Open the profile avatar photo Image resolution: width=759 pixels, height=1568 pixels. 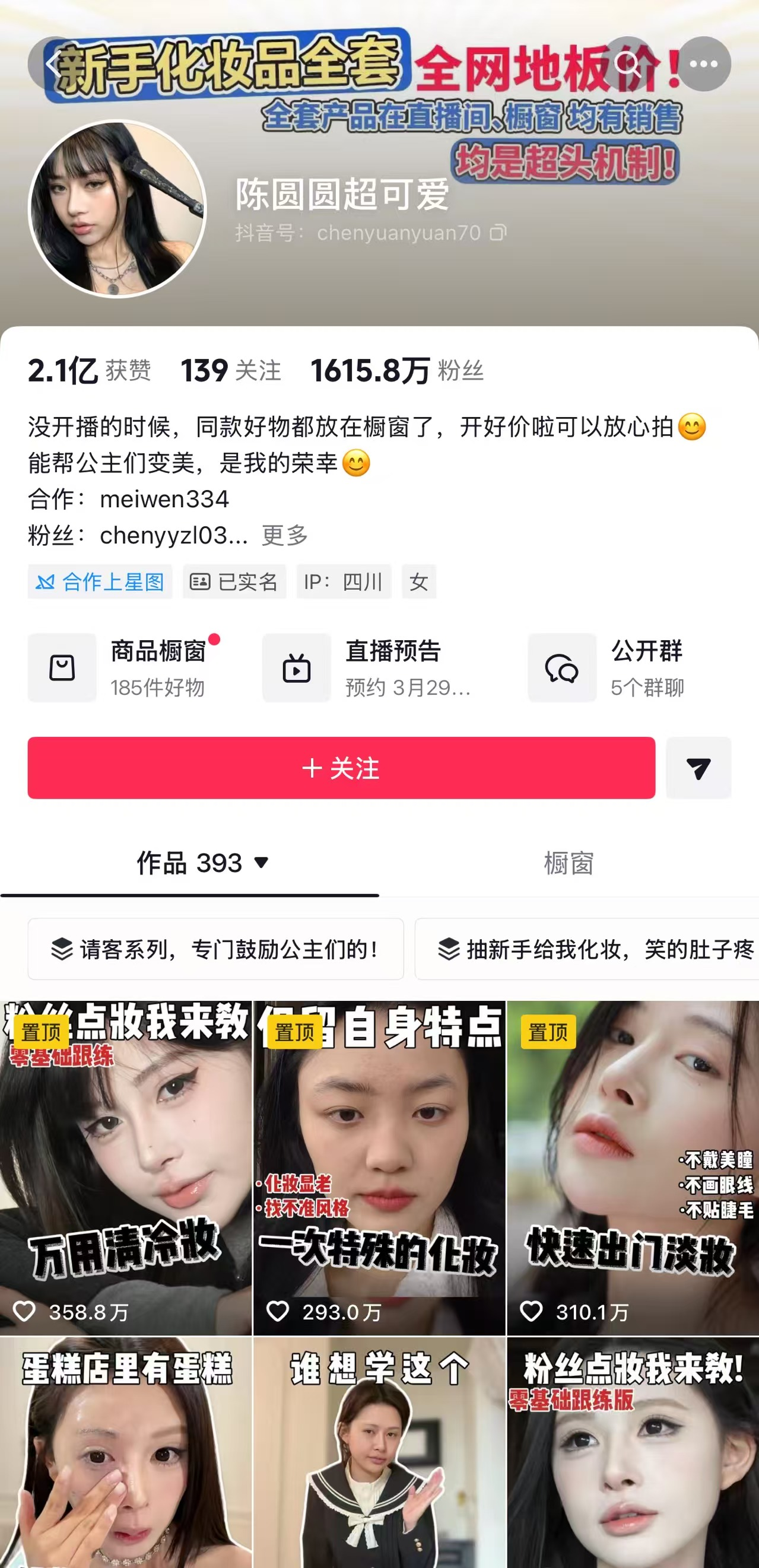117,209
